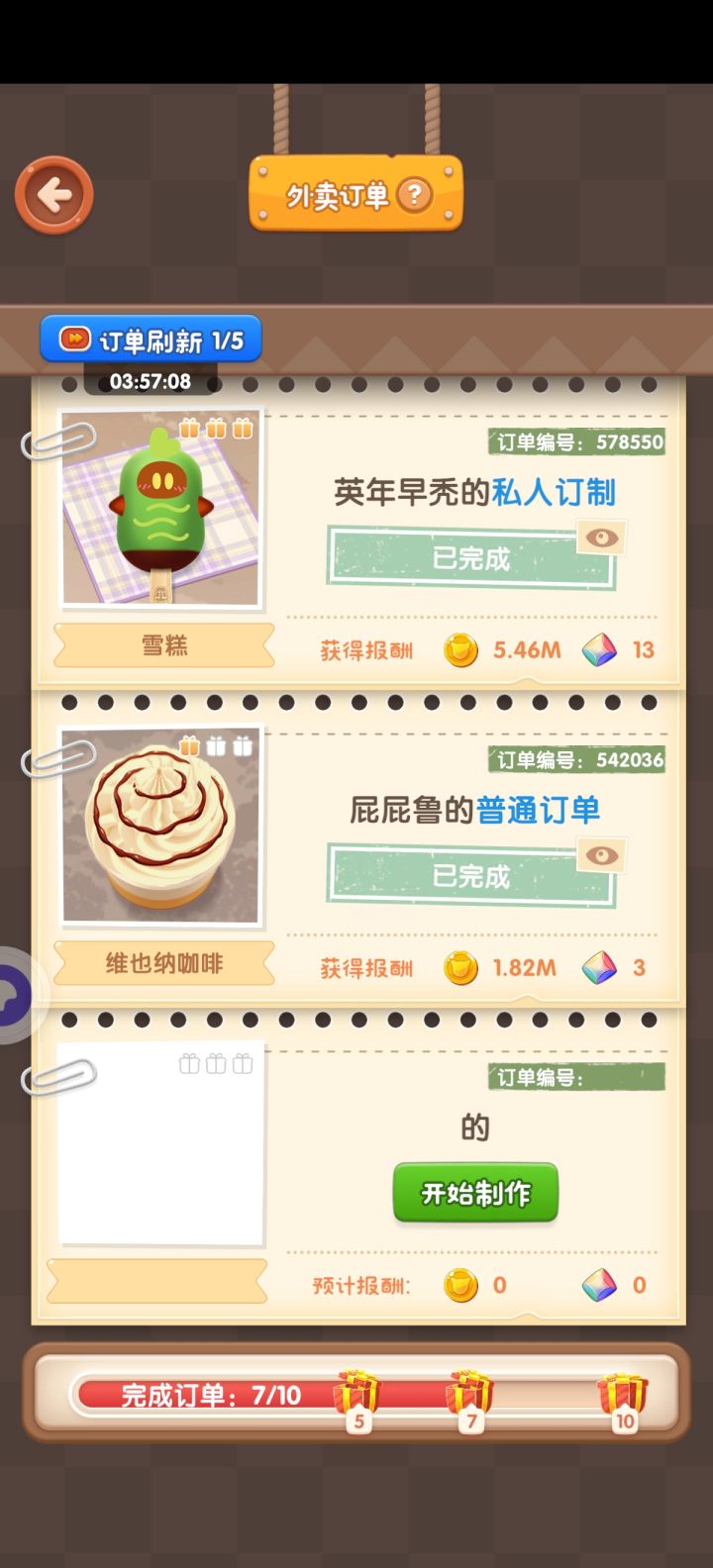This screenshot has width=713, height=1568.
Task: Tap the back arrow button
Action: point(54,196)
